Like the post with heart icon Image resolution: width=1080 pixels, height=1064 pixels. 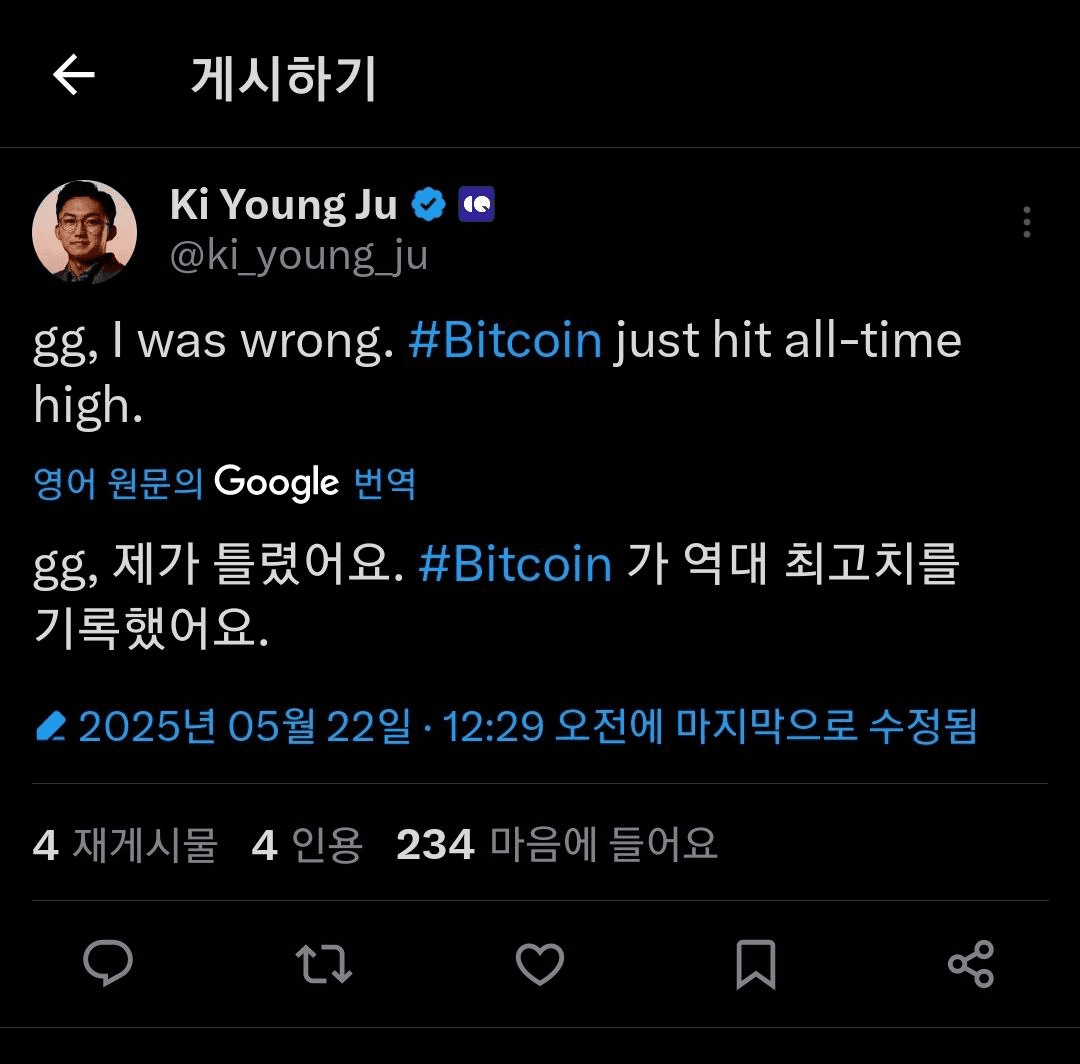coord(540,964)
